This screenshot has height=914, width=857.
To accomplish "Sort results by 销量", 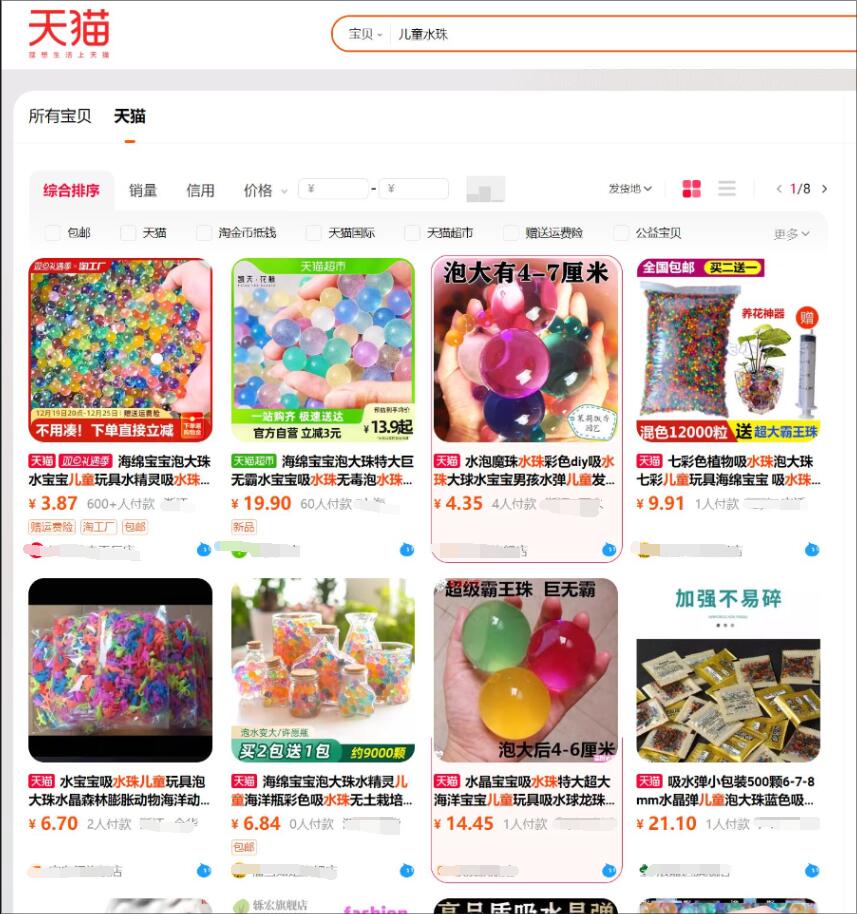I will coord(143,190).
